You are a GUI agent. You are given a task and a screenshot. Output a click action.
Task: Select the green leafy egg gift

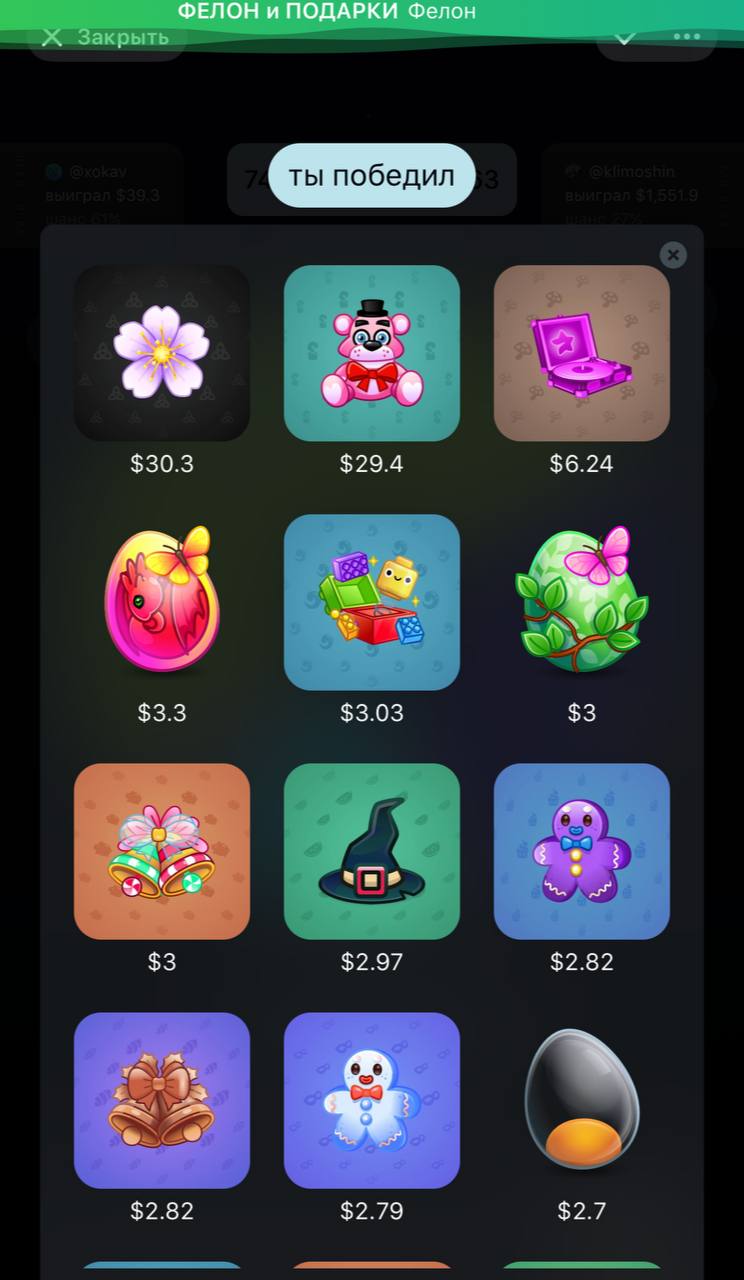(x=582, y=601)
